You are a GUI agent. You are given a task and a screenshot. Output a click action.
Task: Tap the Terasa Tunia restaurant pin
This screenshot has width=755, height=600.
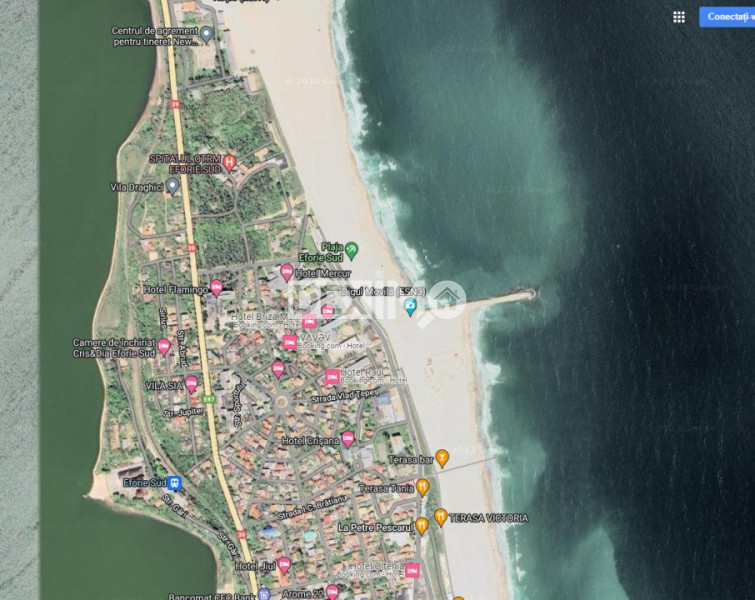[423, 488]
